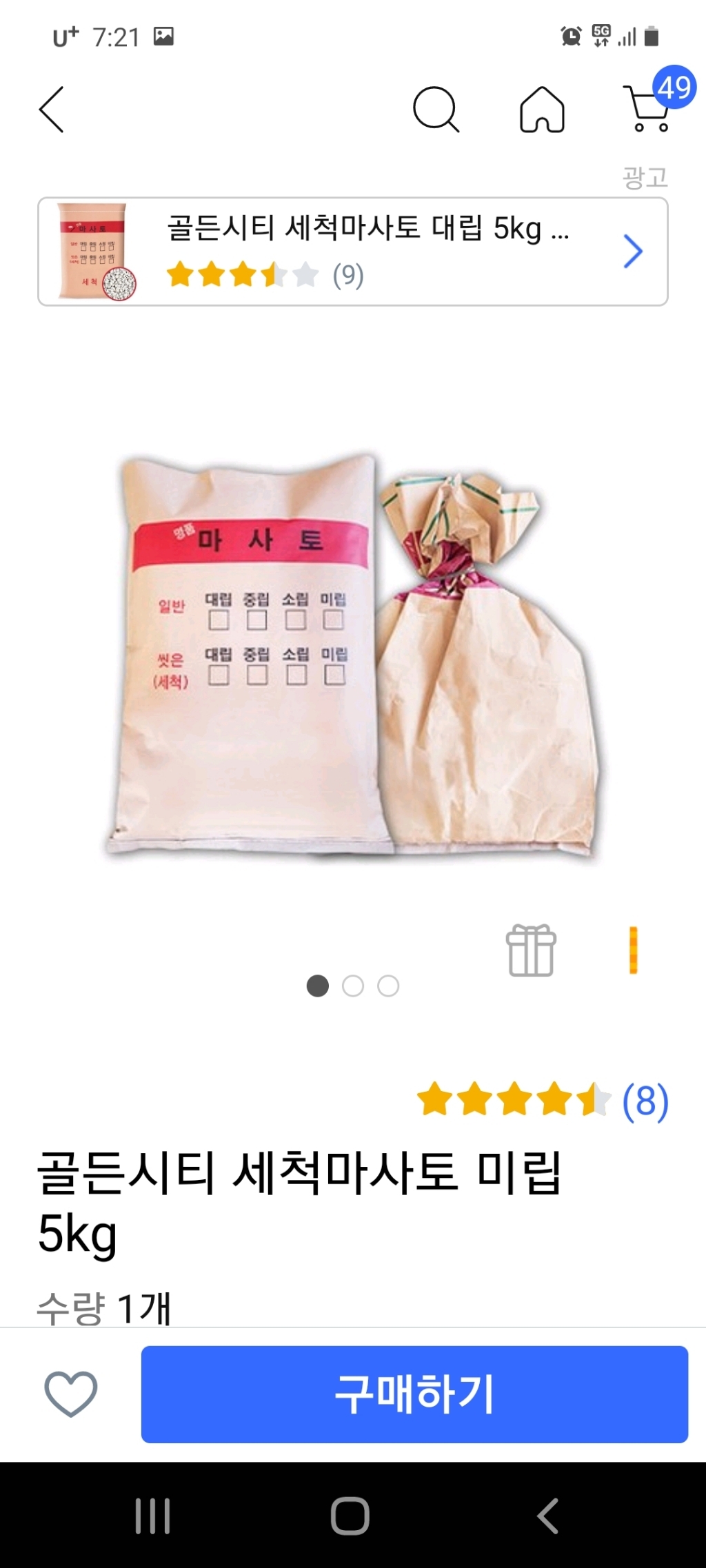This screenshot has width=706, height=1568.
Task: Tap the 구매하기 buy button
Action: pos(414,1394)
